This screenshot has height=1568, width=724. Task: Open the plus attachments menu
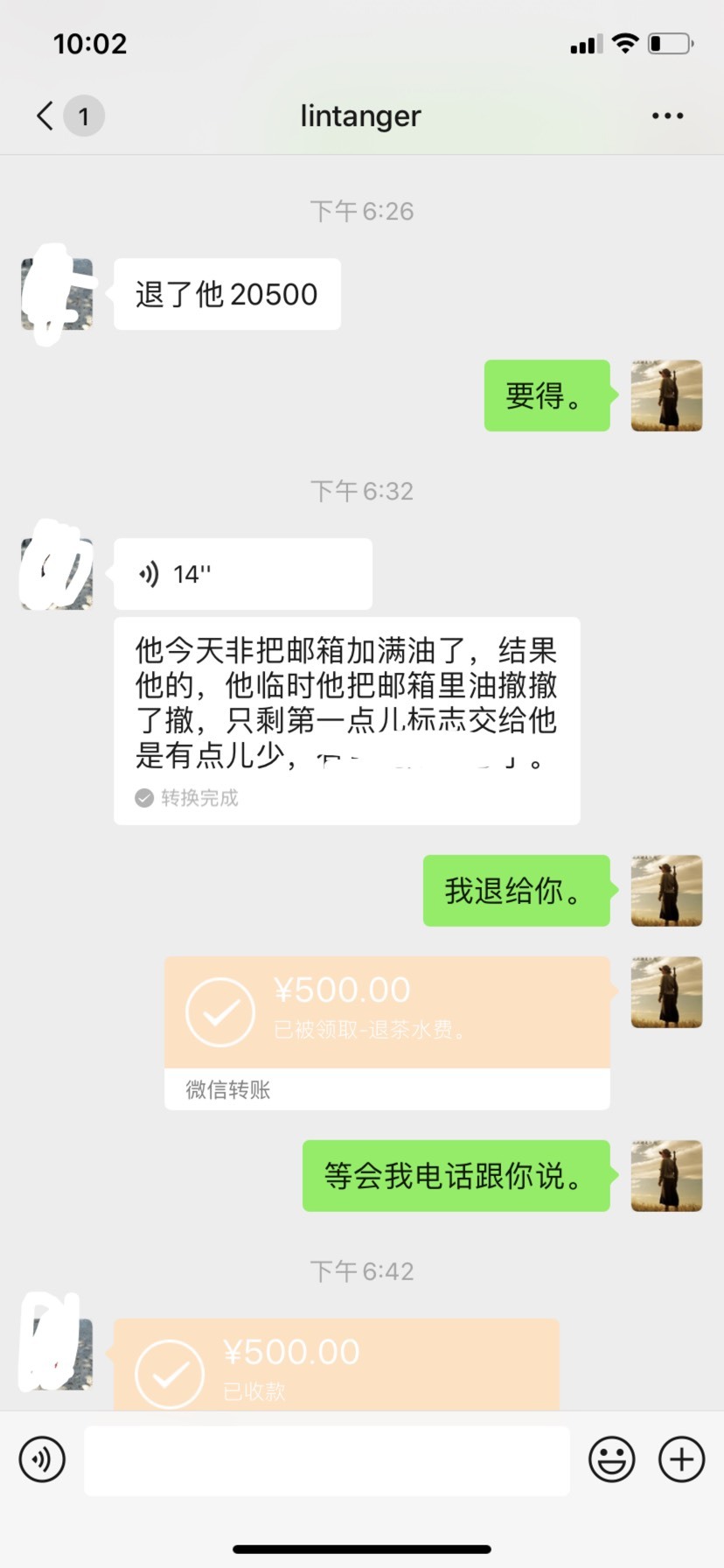coord(682,1459)
